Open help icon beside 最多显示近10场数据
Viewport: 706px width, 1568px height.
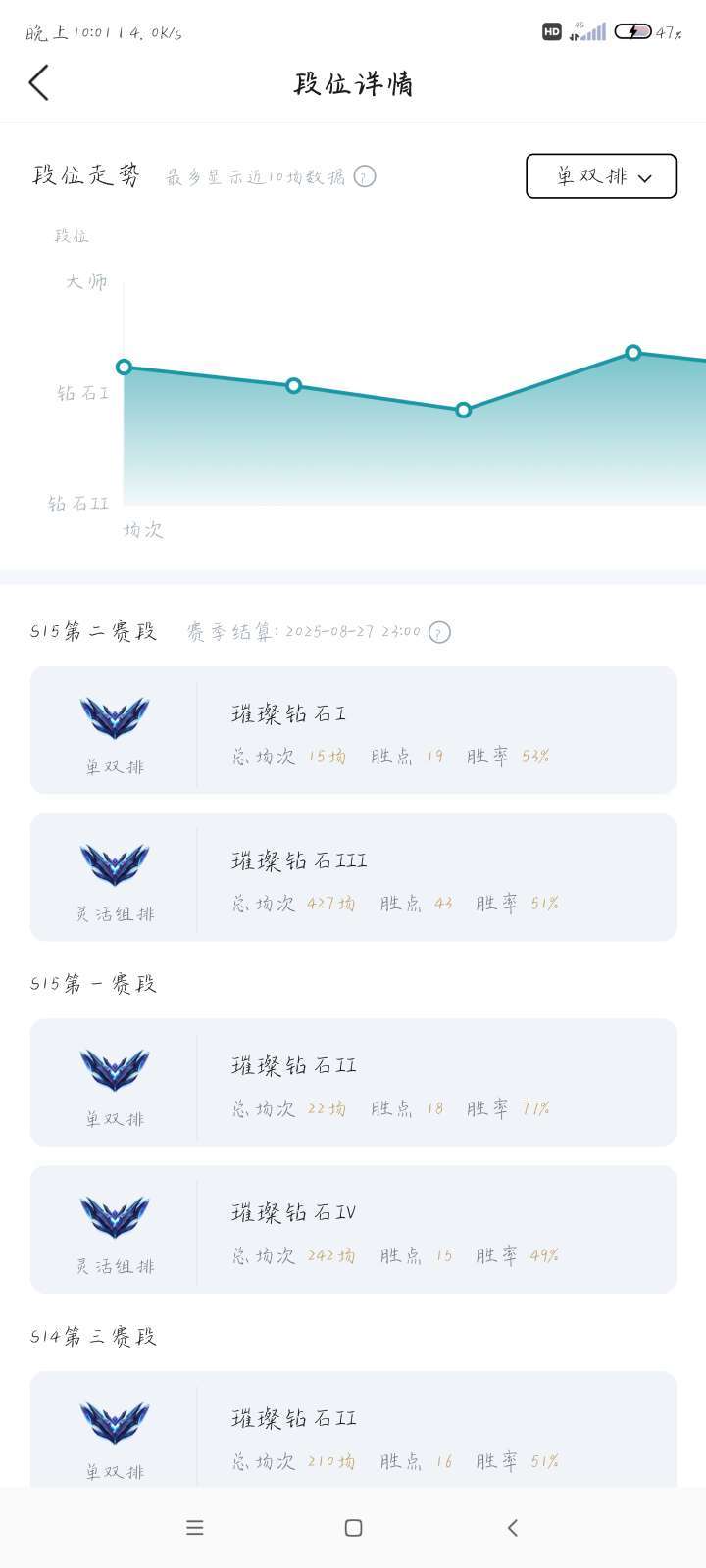point(365,177)
